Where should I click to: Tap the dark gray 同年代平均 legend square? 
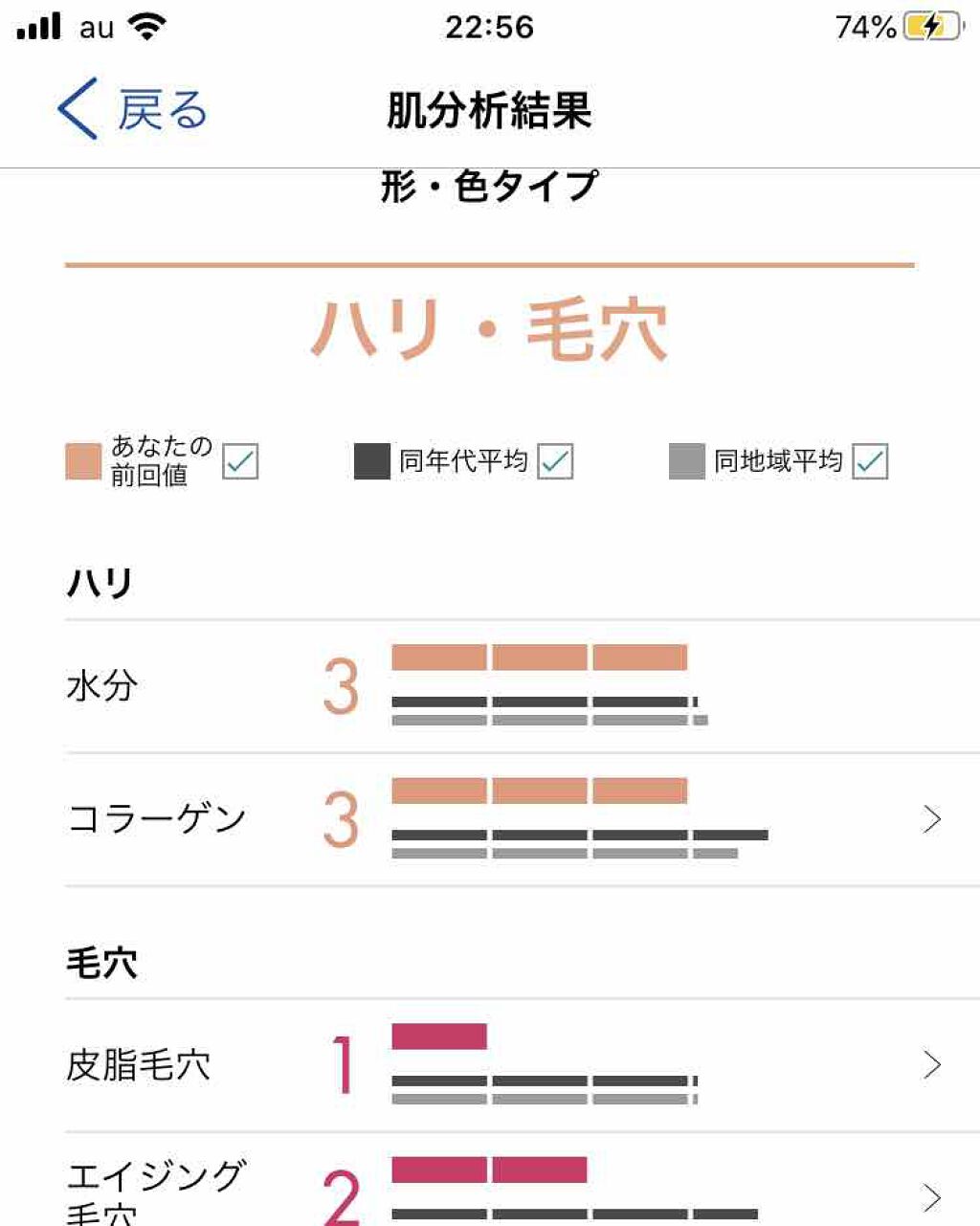click(372, 460)
